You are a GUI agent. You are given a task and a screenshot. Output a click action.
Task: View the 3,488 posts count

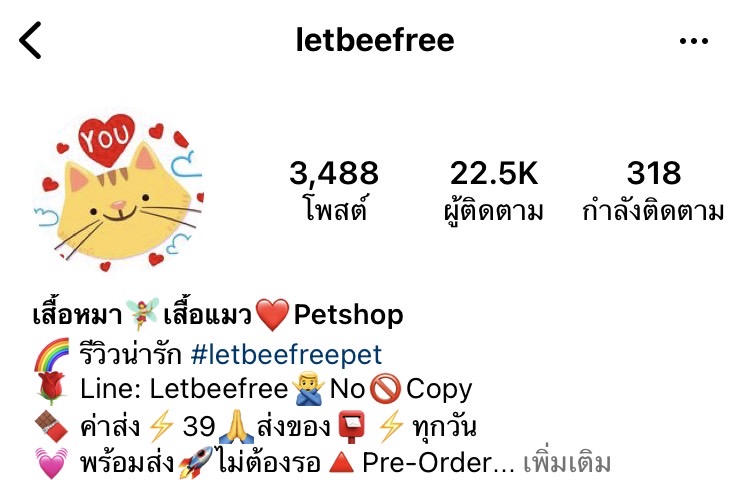tap(334, 190)
